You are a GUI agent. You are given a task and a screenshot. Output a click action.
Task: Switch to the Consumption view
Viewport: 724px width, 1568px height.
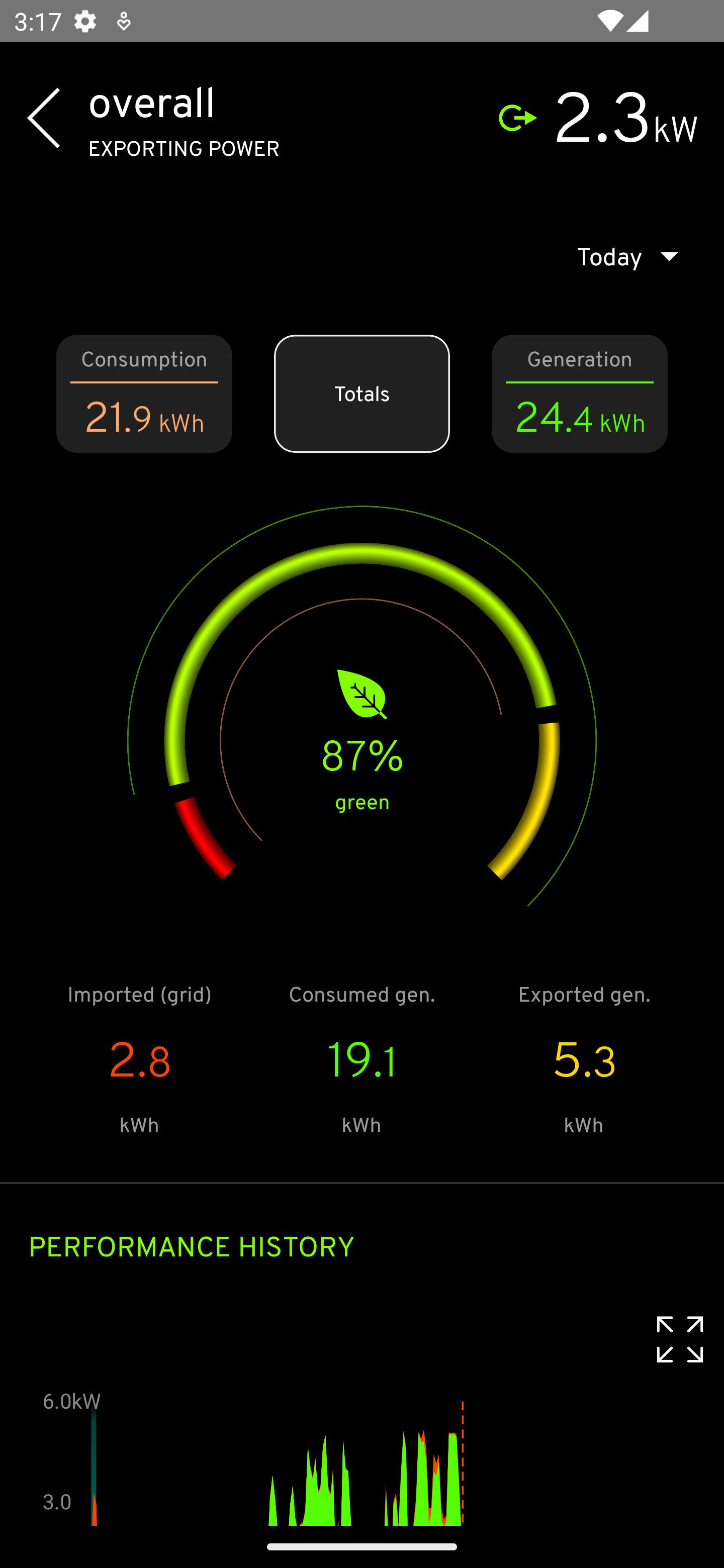144,393
